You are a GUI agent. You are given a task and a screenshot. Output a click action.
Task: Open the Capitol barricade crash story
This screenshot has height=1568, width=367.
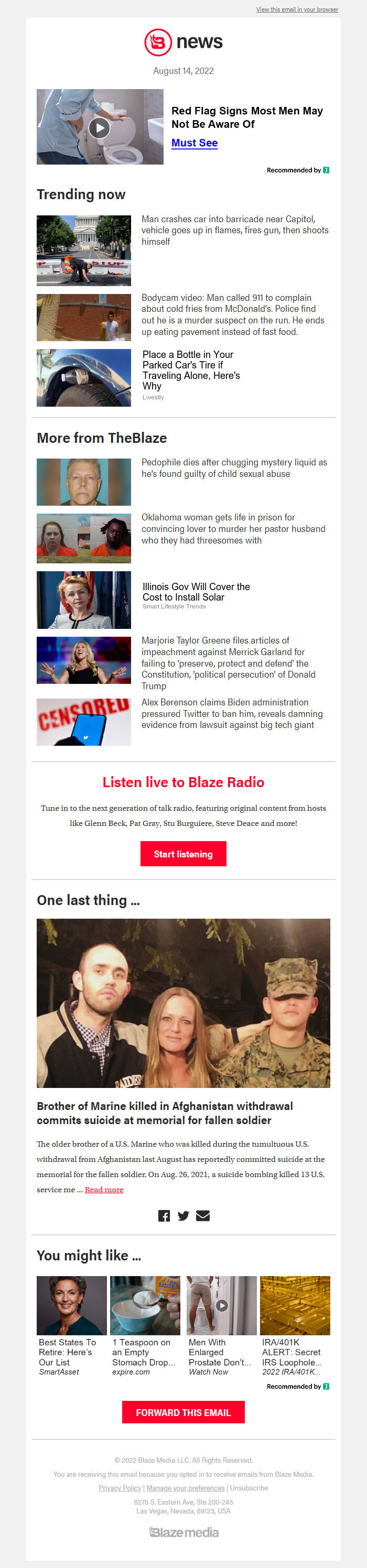[x=234, y=230]
